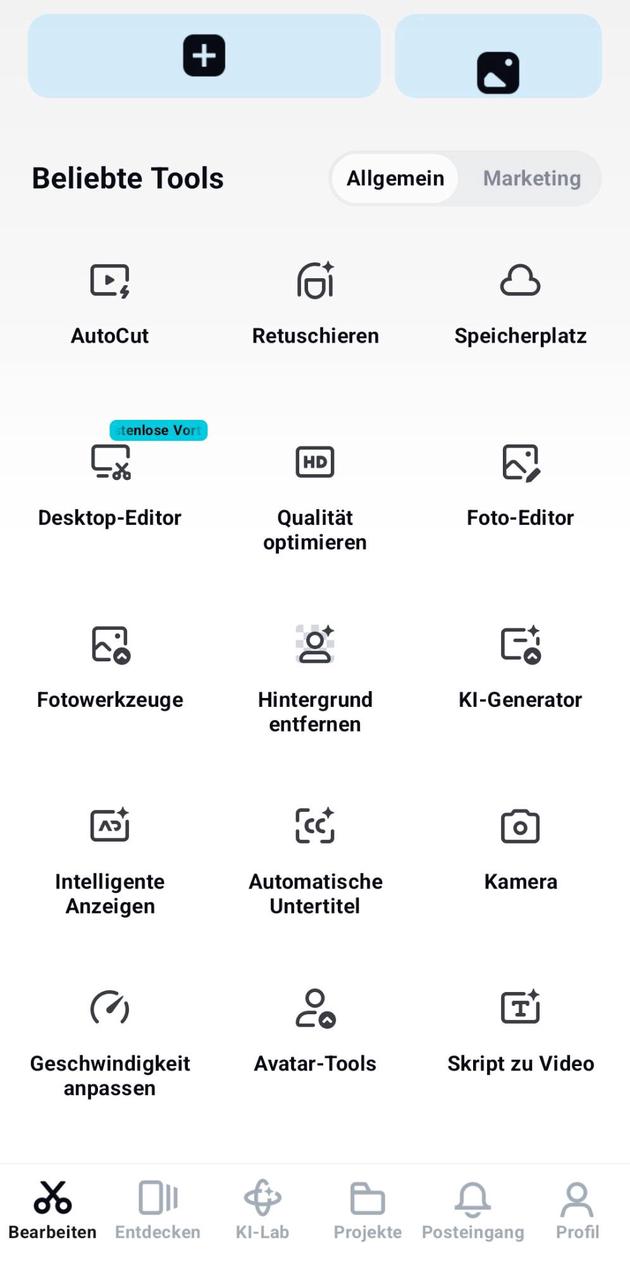The width and height of the screenshot is (630, 1269).
Task: Open Speicherplatz cloud storage
Action: click(x=520, y=300)
